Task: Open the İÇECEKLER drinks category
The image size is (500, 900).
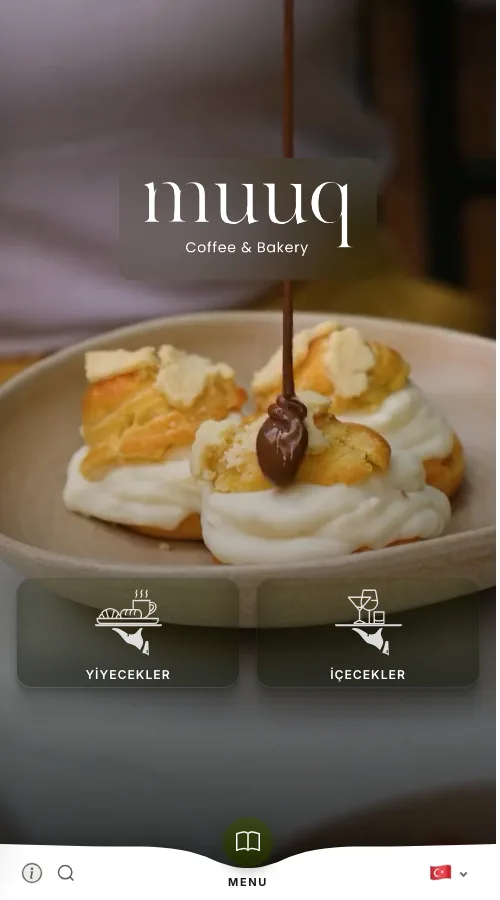Action: click(367, 632)
